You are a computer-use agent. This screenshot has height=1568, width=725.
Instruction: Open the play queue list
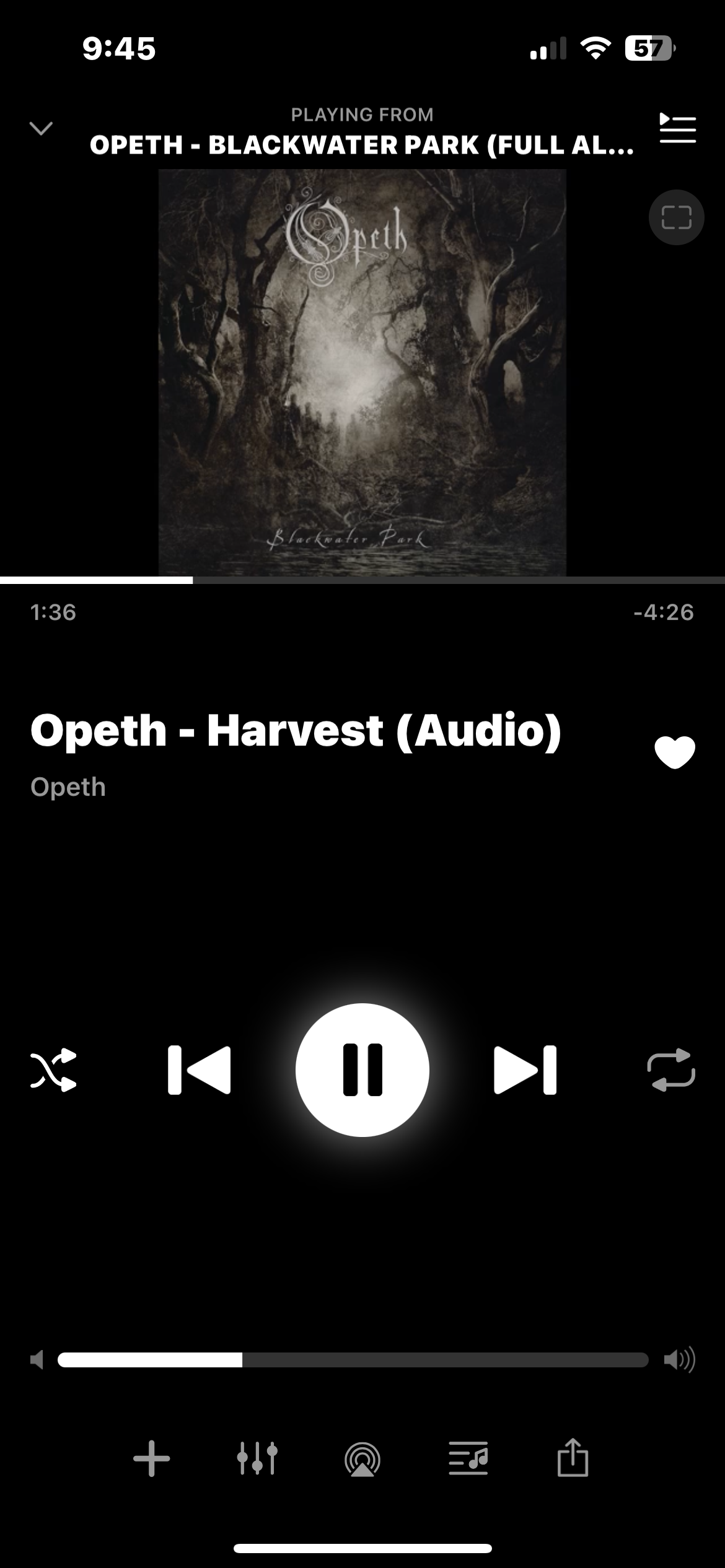[x=678, y=129]
